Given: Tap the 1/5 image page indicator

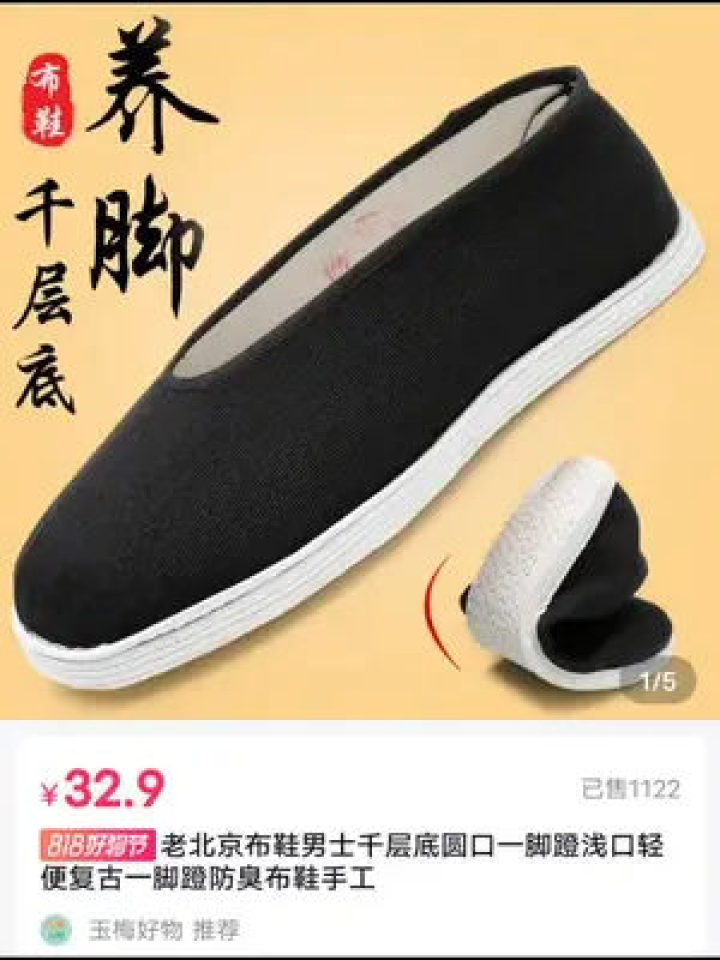Looking at the screenshot, I should [x=657, y=682].
